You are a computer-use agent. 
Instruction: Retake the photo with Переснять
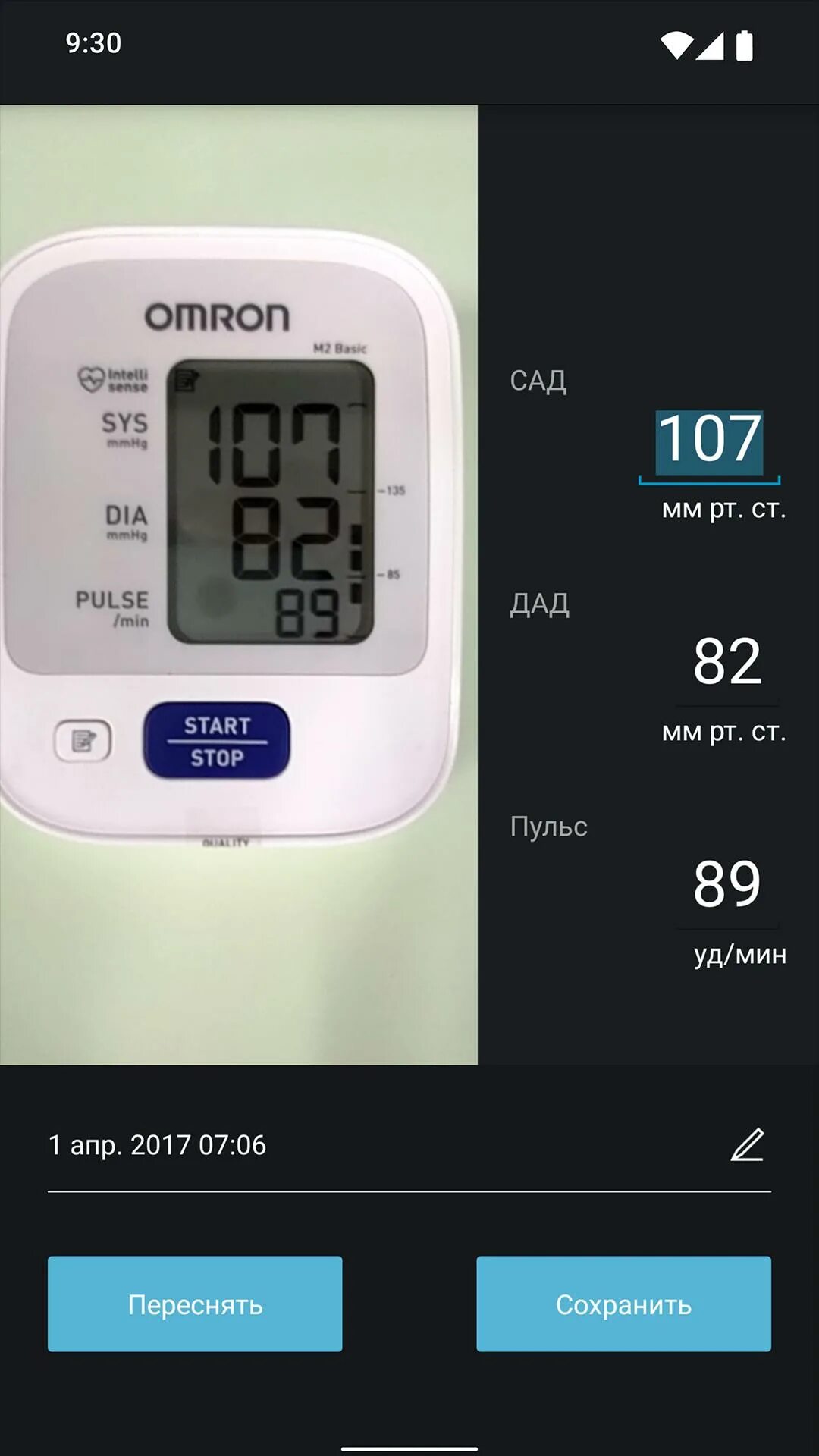coord(195,1304)
